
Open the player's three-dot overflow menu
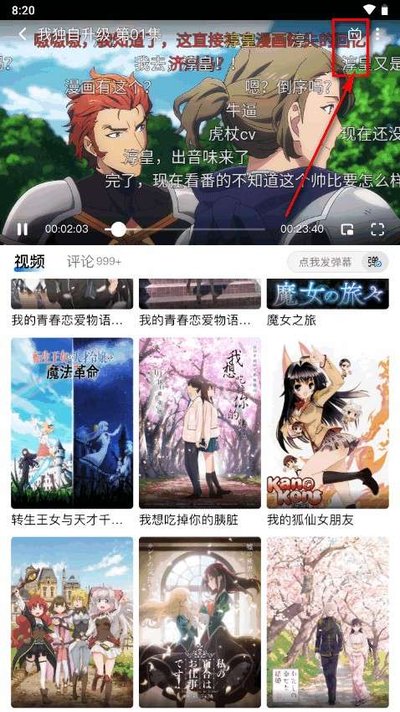click(x=378, y=35)
